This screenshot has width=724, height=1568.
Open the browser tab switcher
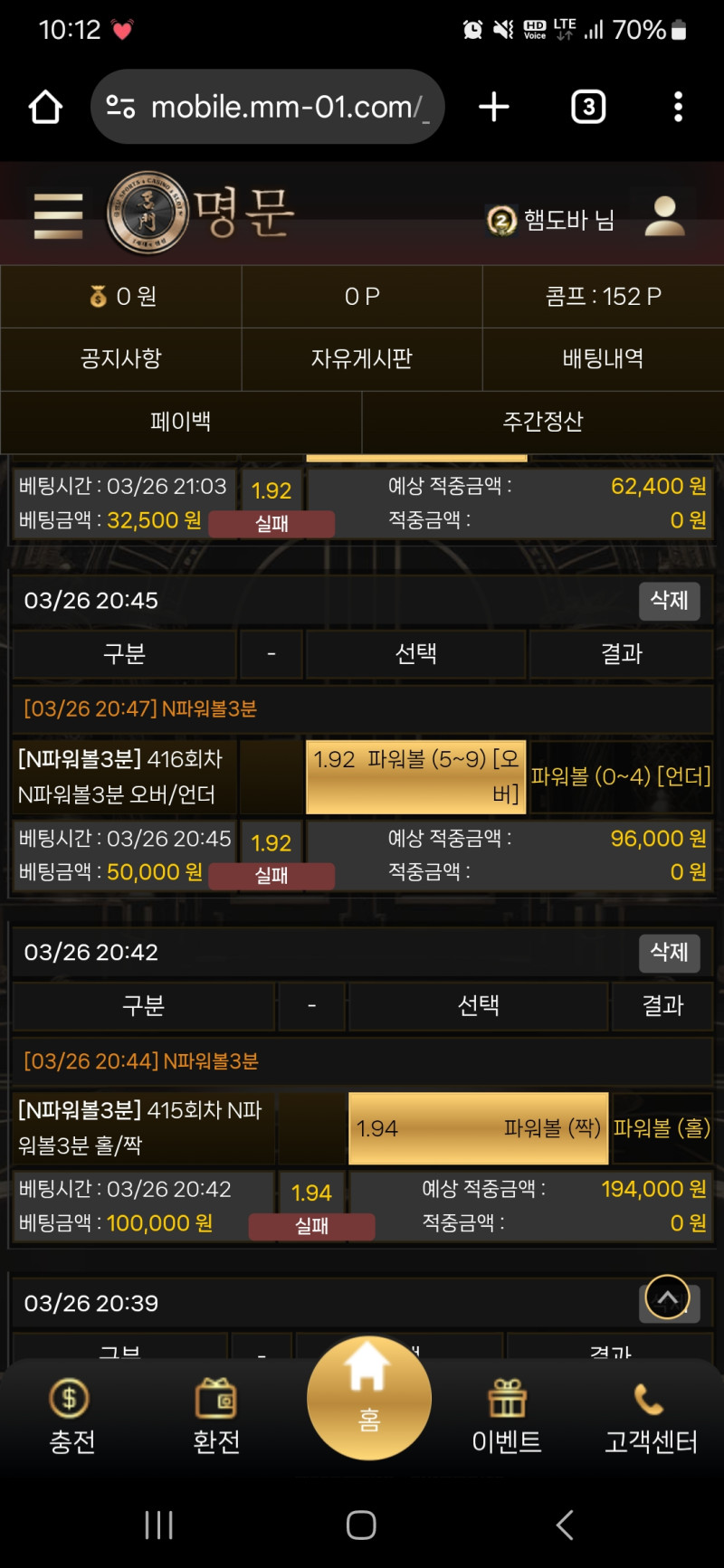click(x=588, y=108)
